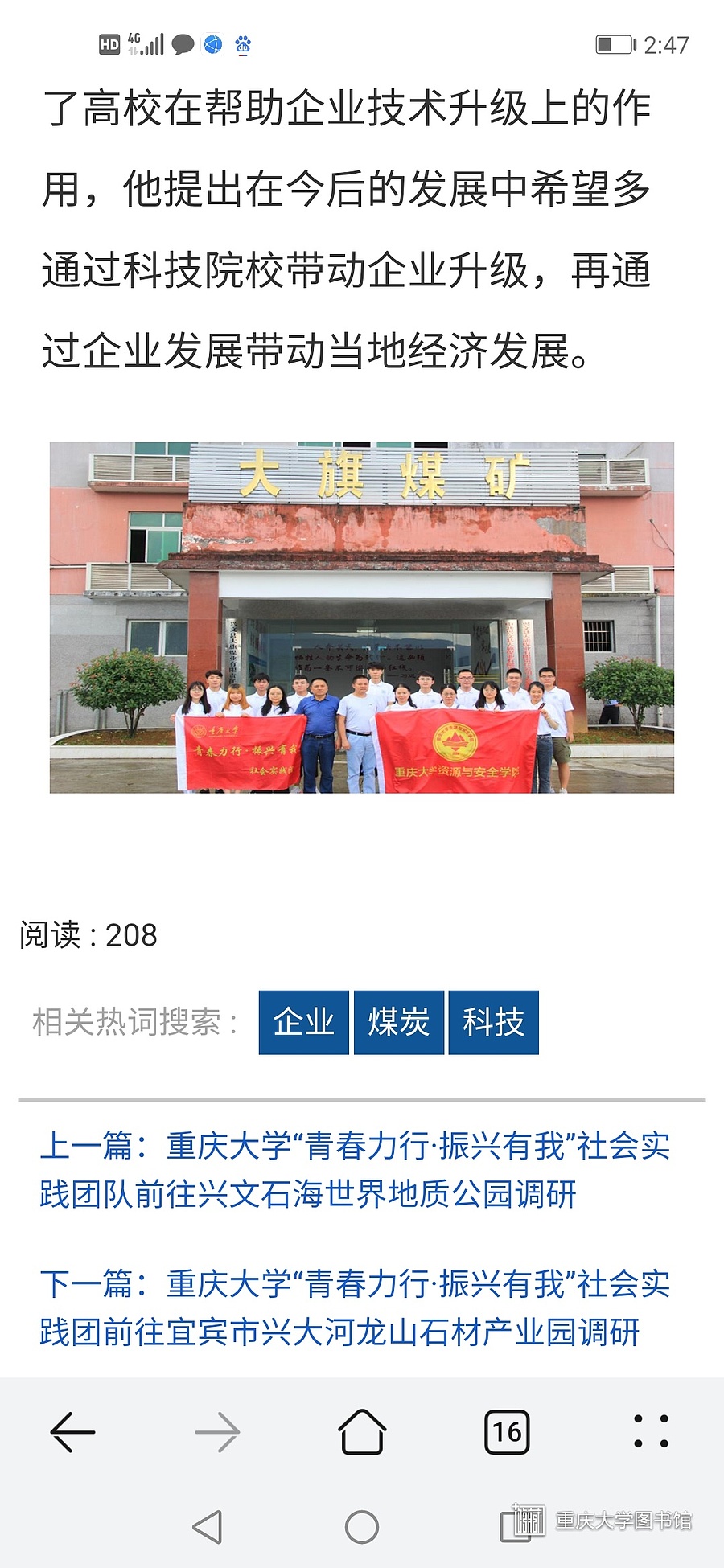Tap the system home circle
The image size is (724, 1568).
point(362,1526)
